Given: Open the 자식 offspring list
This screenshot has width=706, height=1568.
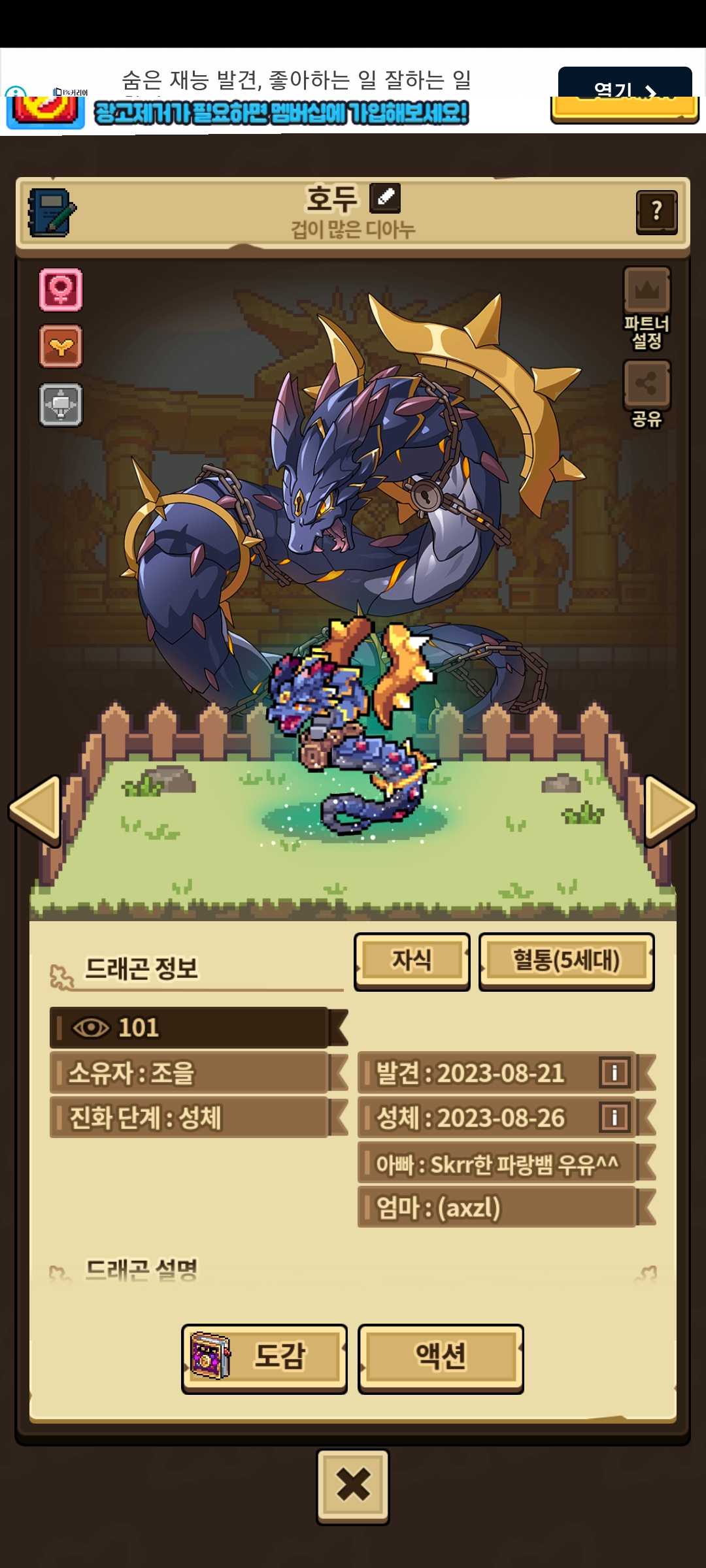Looking at the screenshot, I should coord(412,960).
